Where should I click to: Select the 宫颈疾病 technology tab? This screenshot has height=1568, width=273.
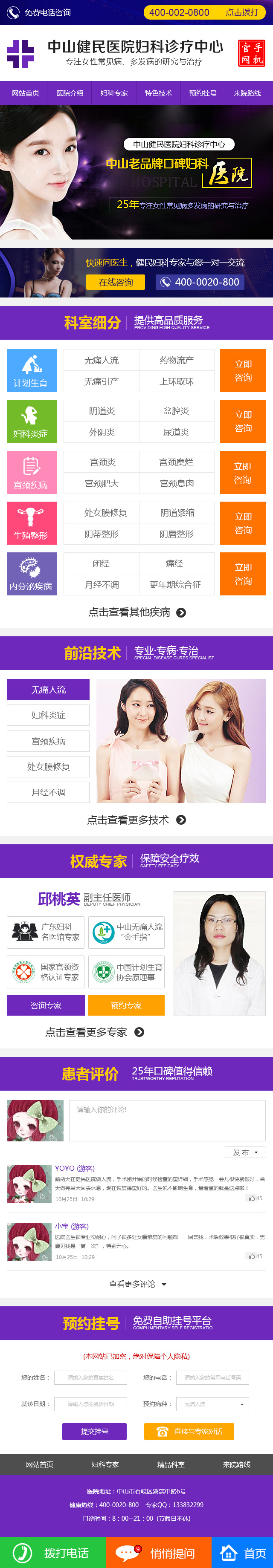click(x=48, y=741)
